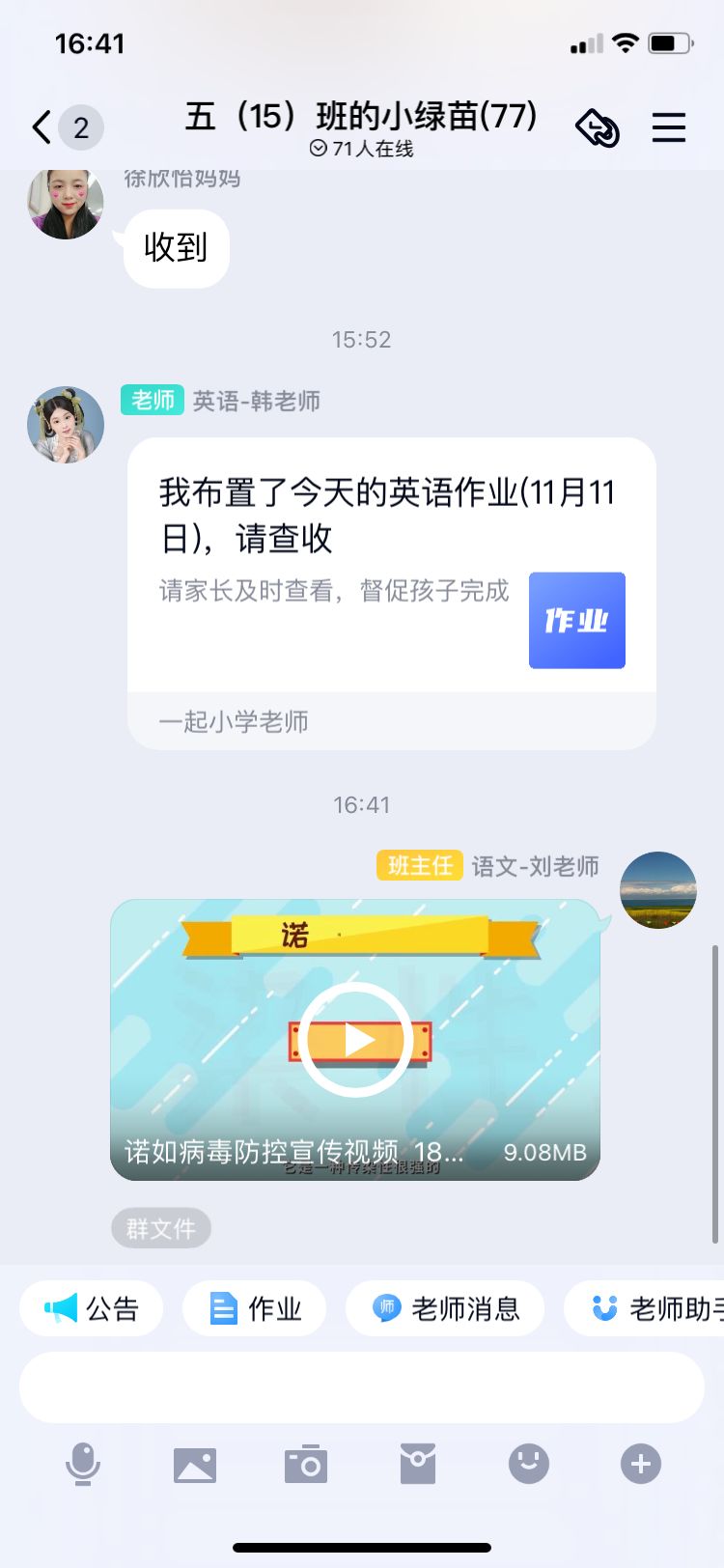The image size is (724, 1568).
Task: Play the 诺如病毒防控宣传视频 video
Action: pyautogui.click(x=355, y=1040)
